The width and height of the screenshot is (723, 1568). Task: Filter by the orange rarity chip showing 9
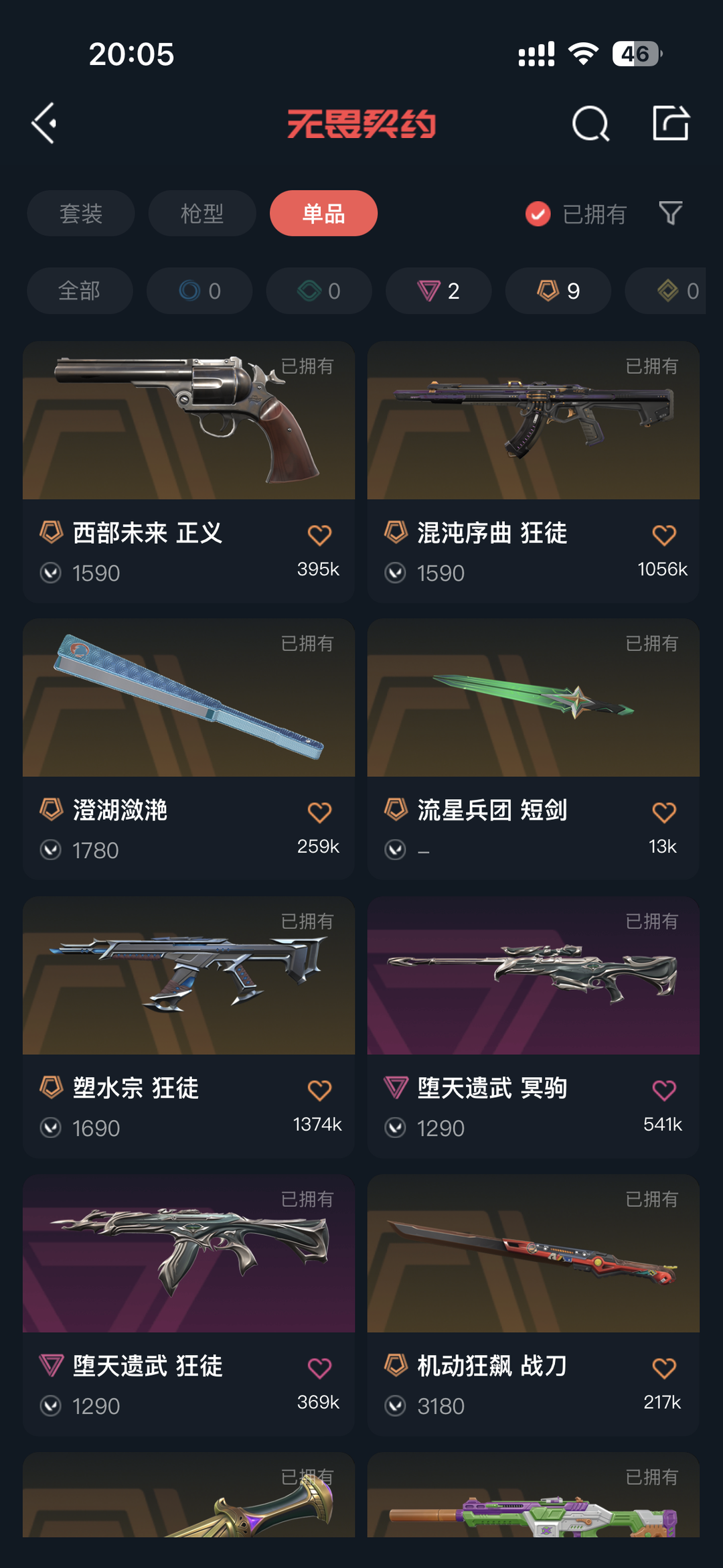tap(558, 291)
